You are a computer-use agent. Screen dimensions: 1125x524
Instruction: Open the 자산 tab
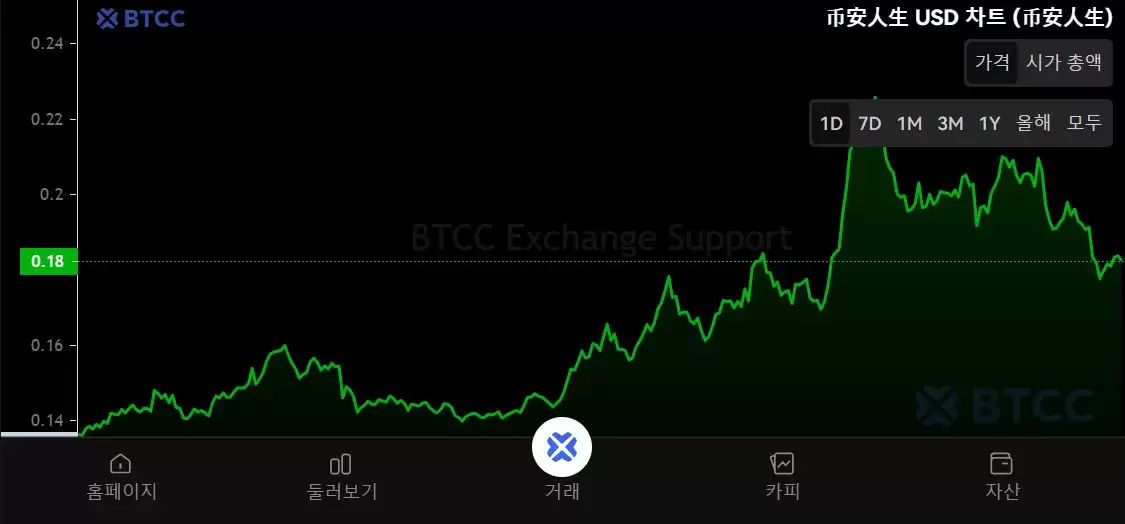(1002, 475)
